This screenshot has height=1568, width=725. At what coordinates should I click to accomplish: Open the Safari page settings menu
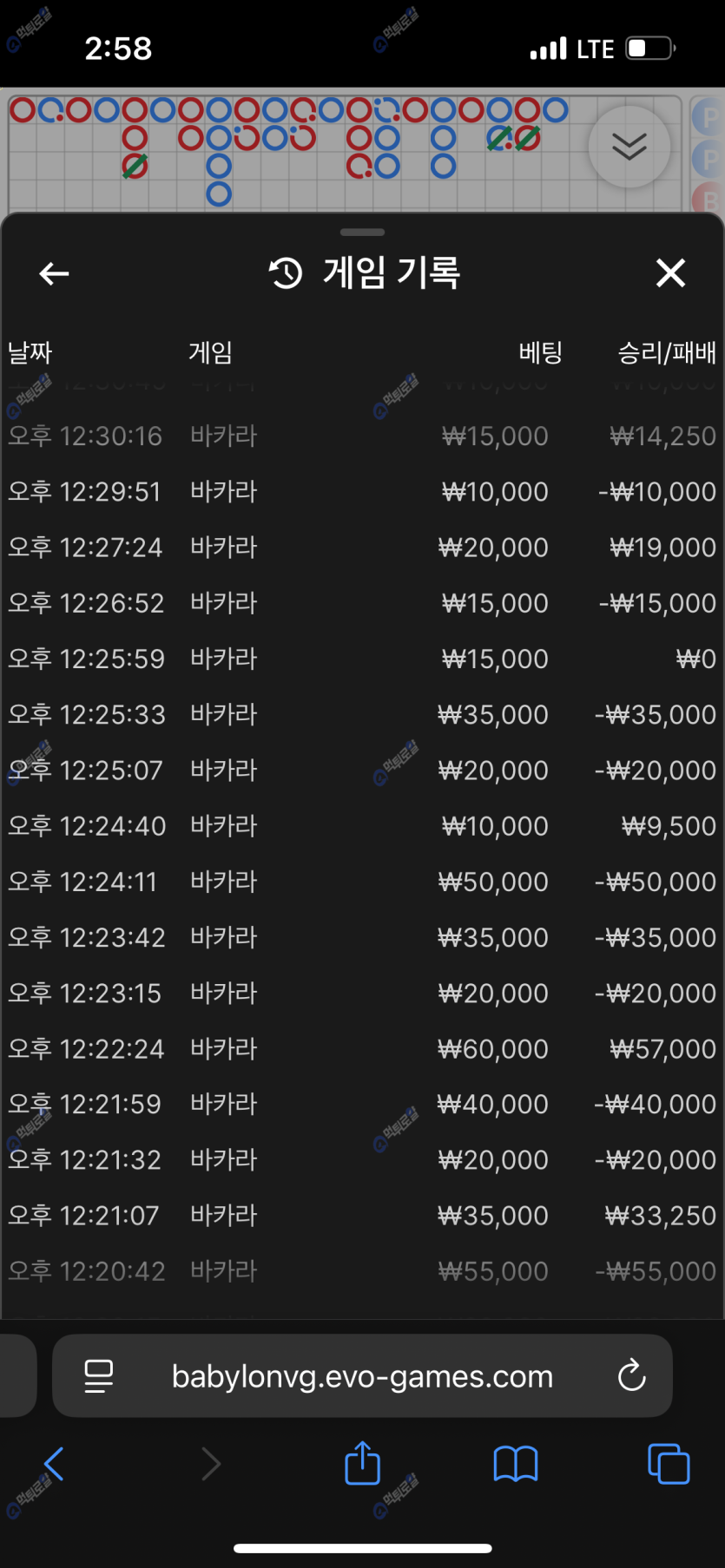[x=99, y=1375]
